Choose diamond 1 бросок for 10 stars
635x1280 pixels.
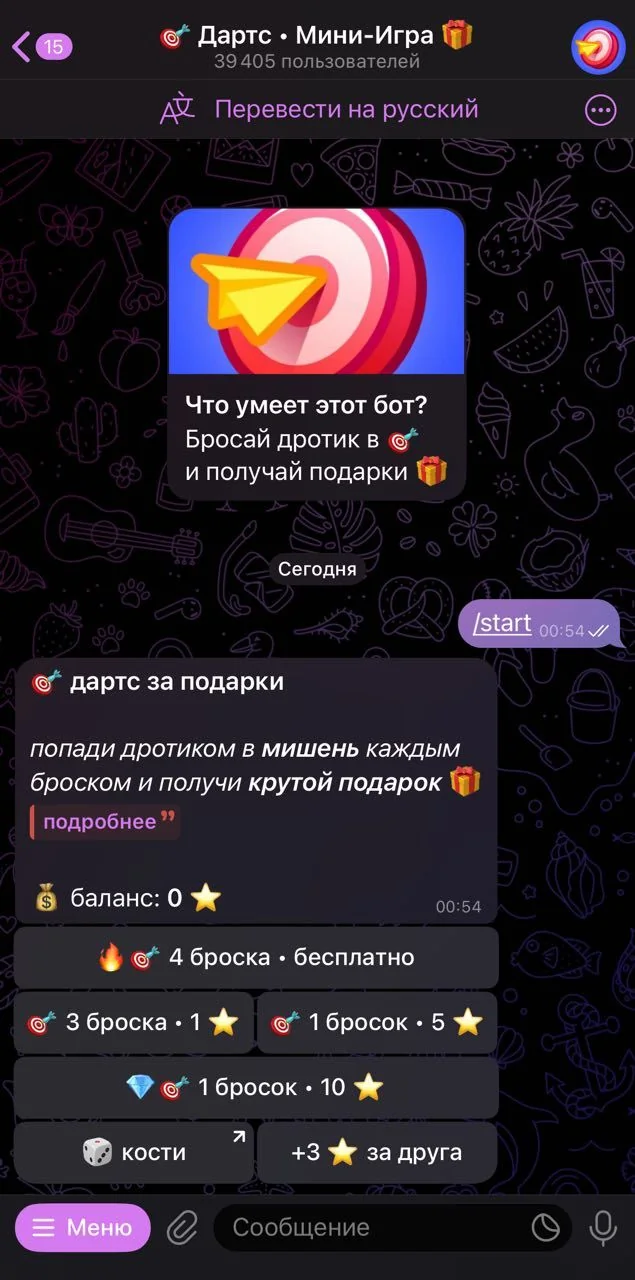[256, 1087]
